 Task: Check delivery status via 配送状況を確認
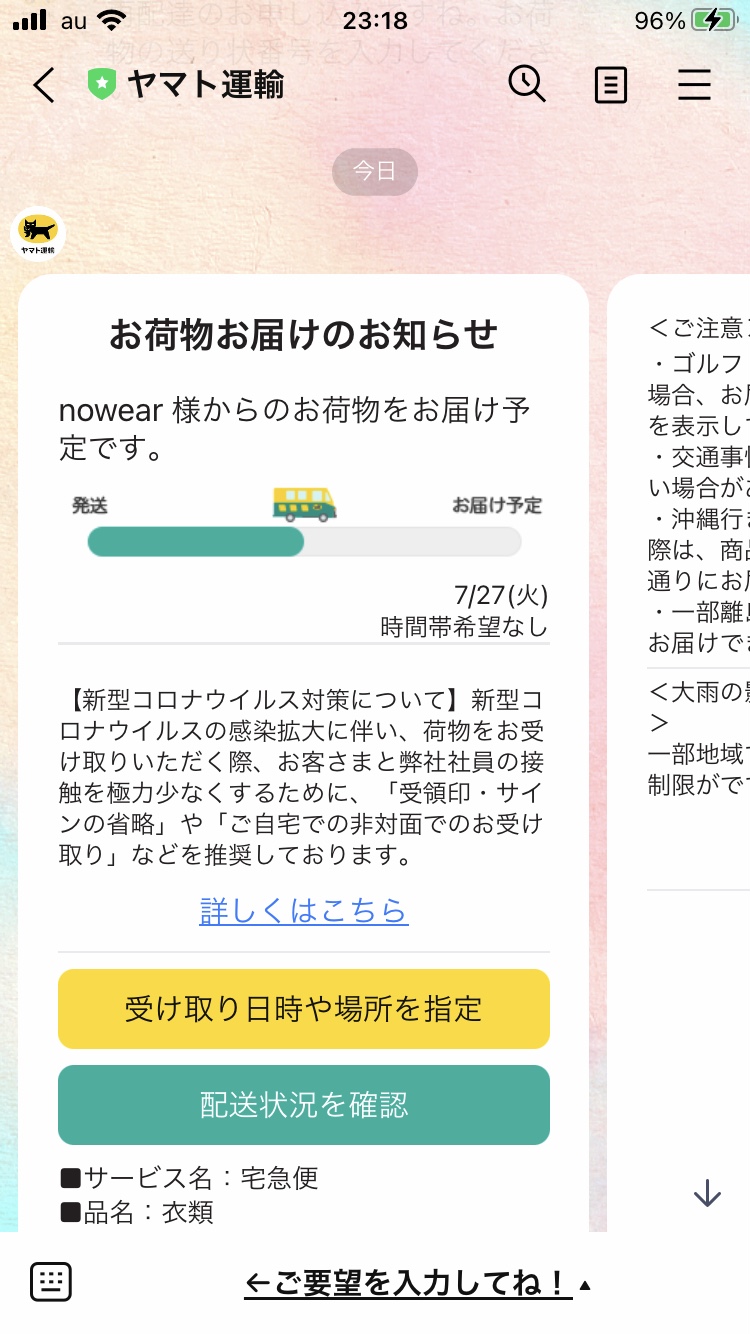click(x=304, y=1105)
